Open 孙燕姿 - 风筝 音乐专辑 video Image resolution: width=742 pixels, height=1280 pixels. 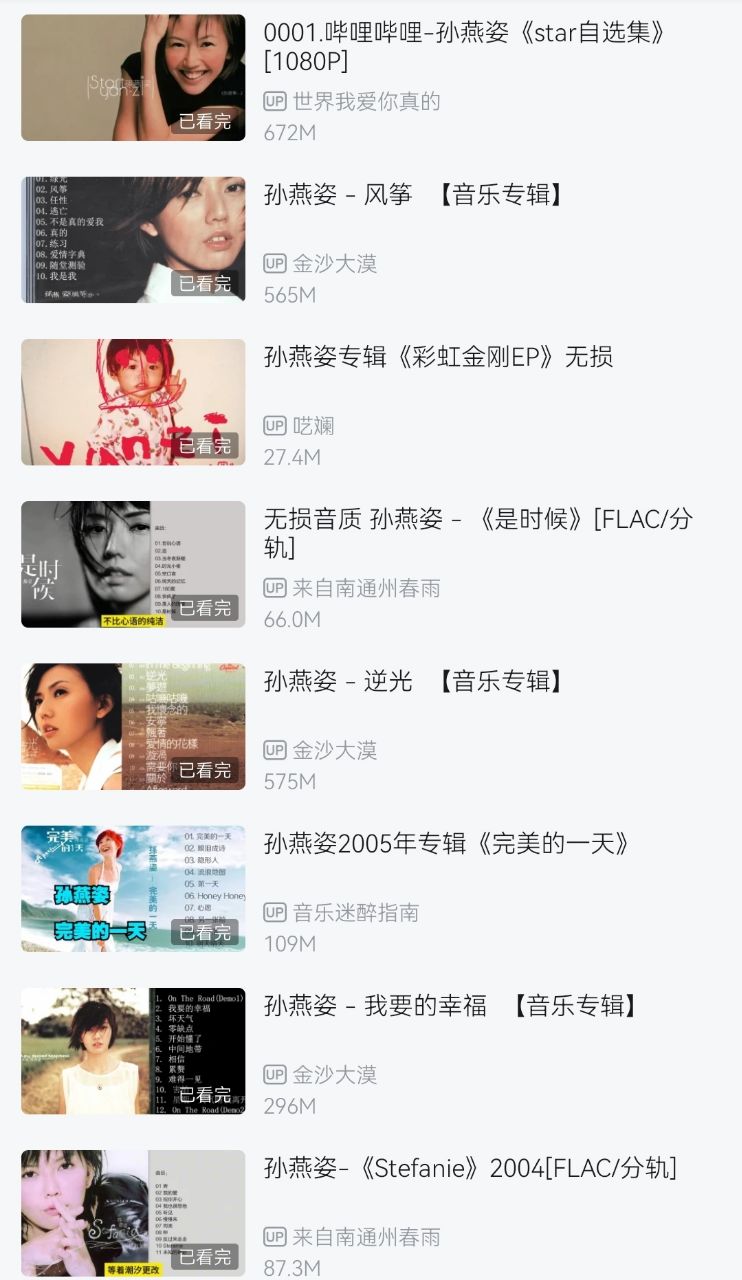pyautogui.click(x=414, y=195)
